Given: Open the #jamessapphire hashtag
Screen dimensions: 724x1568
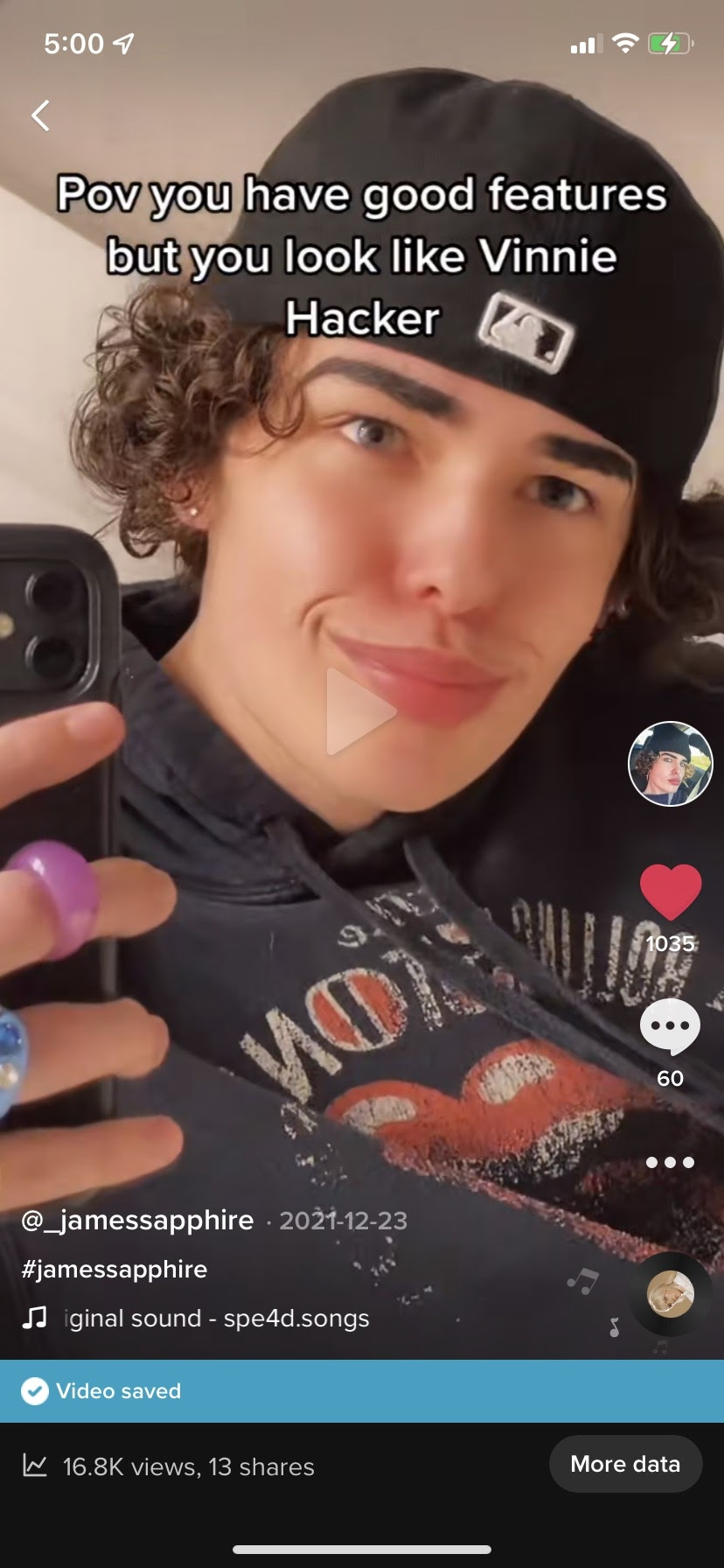Looking at the screenshot, I should (x=115, y=1270).
